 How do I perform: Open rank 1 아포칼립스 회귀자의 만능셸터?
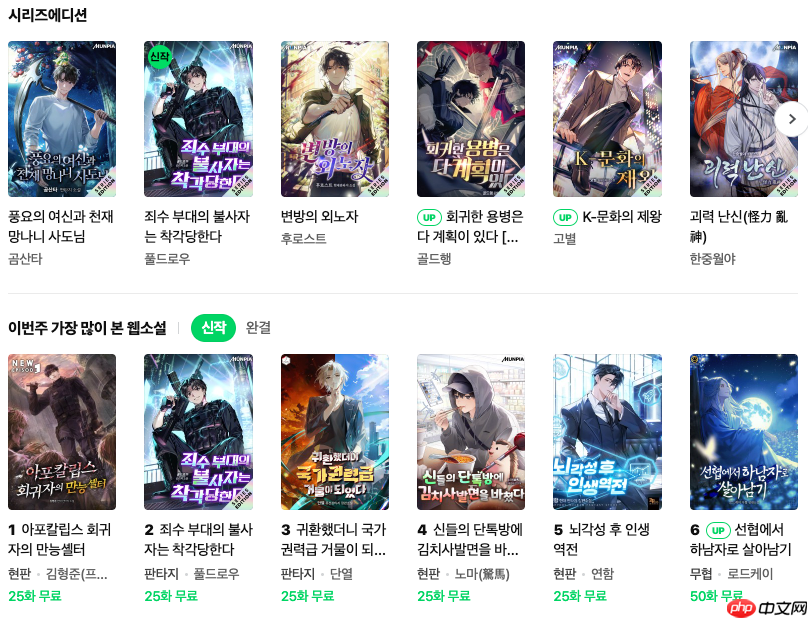tap(62, 432)
